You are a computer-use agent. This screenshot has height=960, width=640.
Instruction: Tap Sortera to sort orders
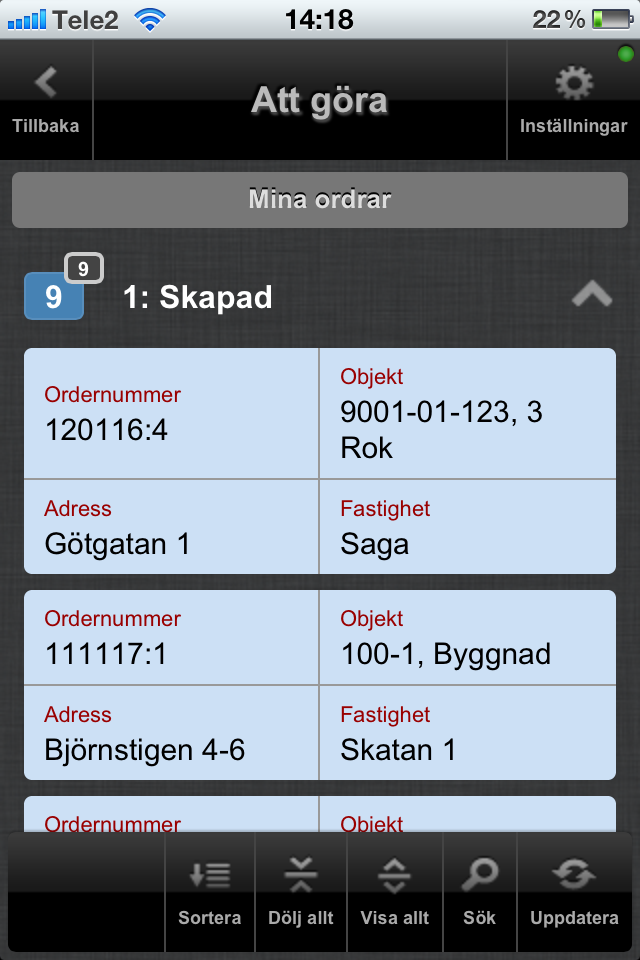point(210,892)
